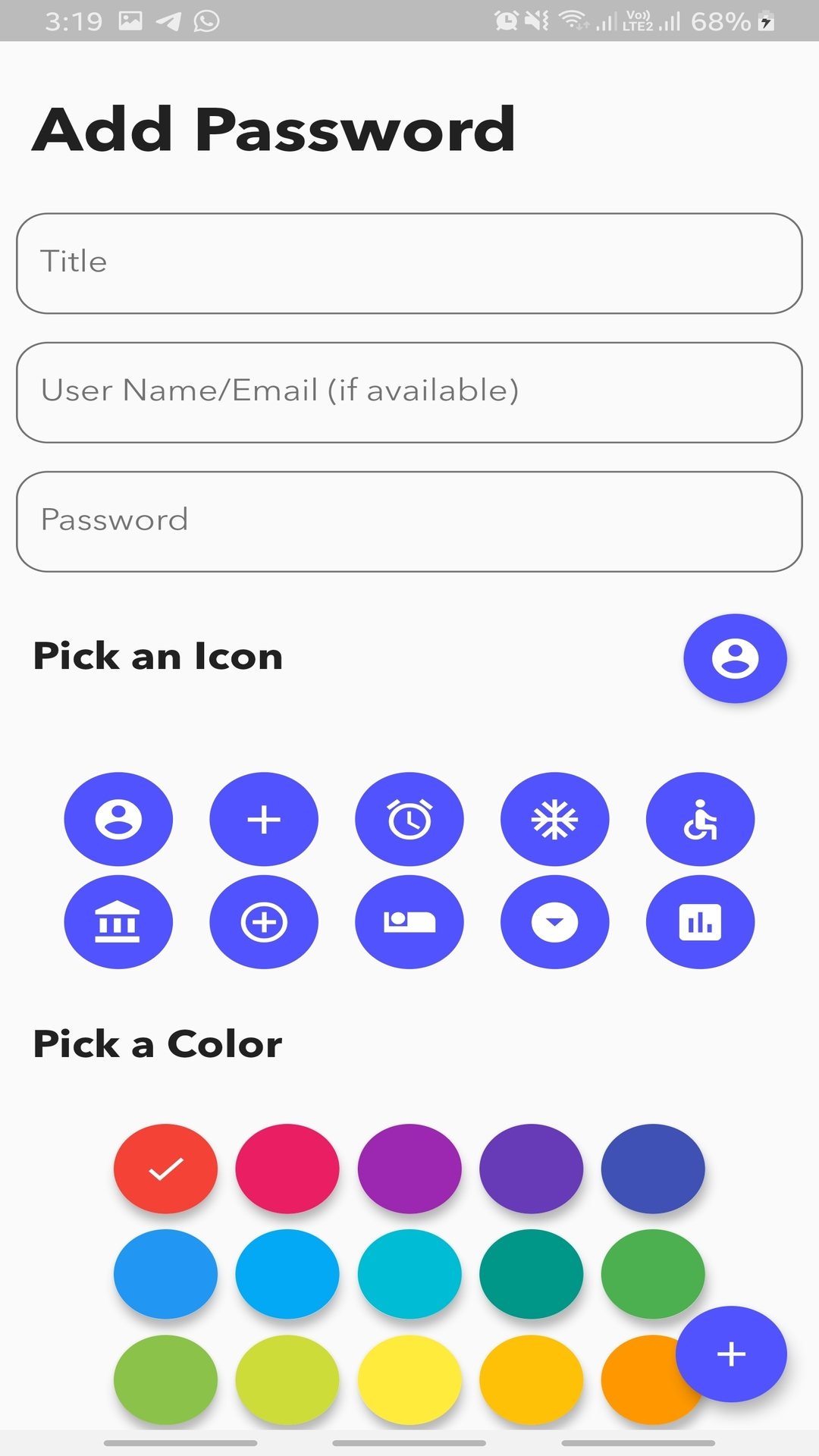Choose the yellow color swatch
The width and height of the screenshot is (819, 1456).
409,1379
